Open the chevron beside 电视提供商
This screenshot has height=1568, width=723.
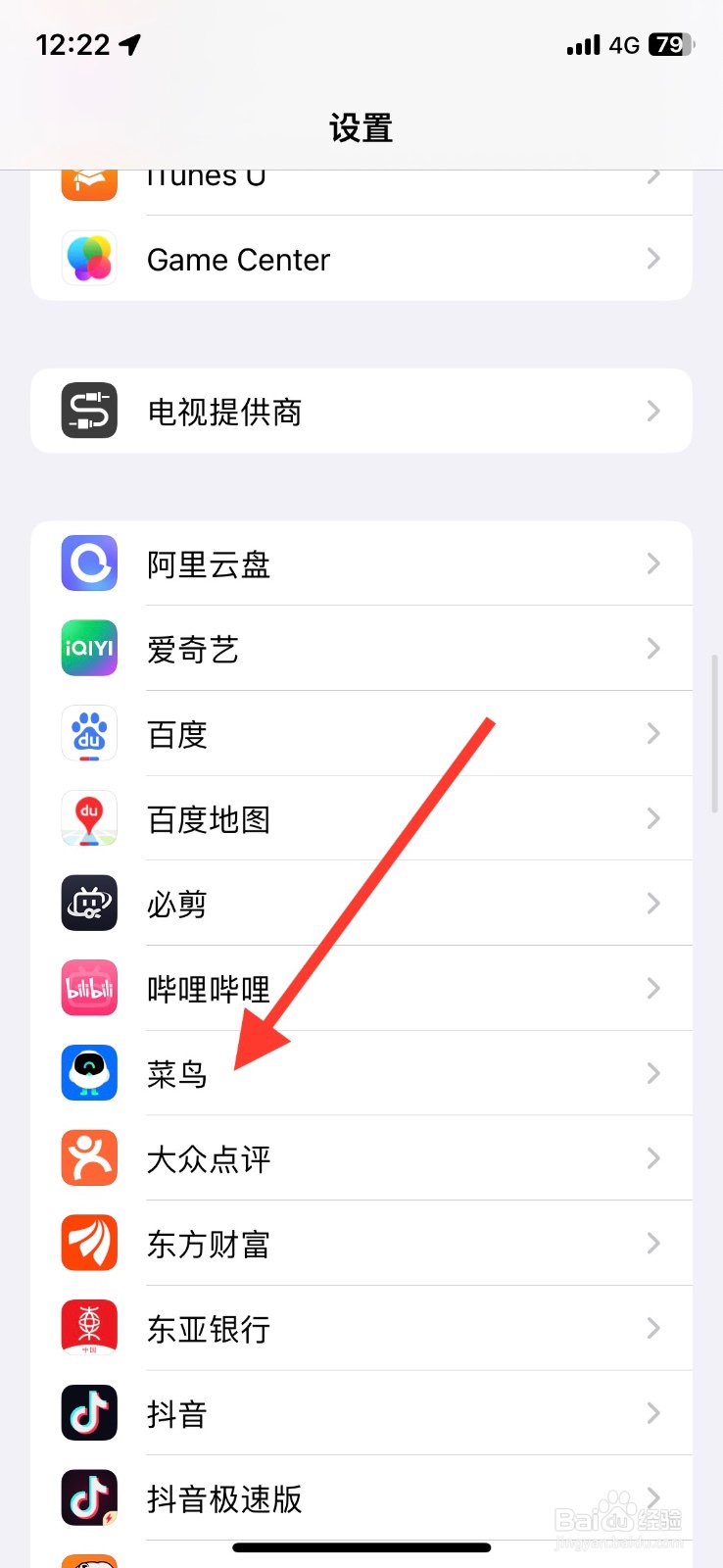pos(653,411)
